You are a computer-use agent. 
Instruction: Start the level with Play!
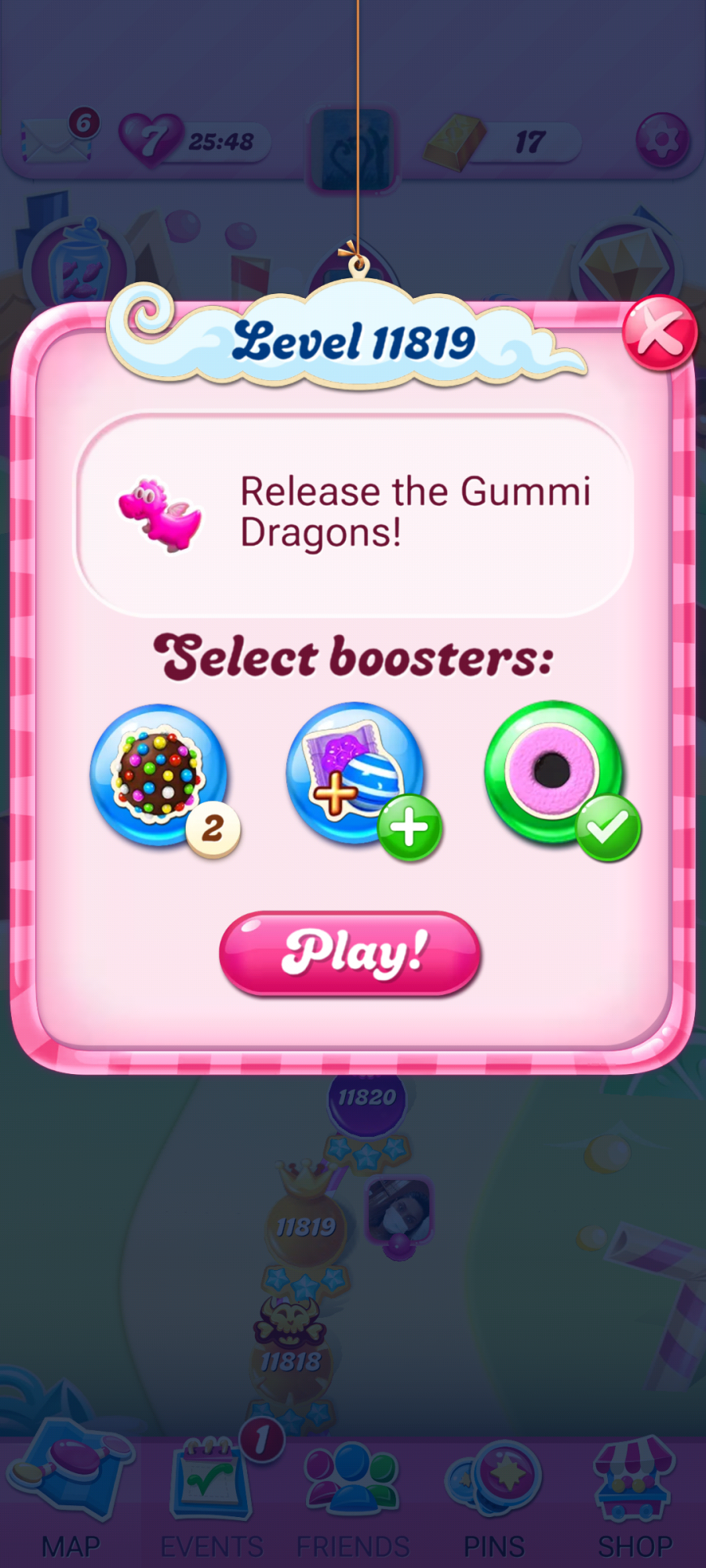350,953
